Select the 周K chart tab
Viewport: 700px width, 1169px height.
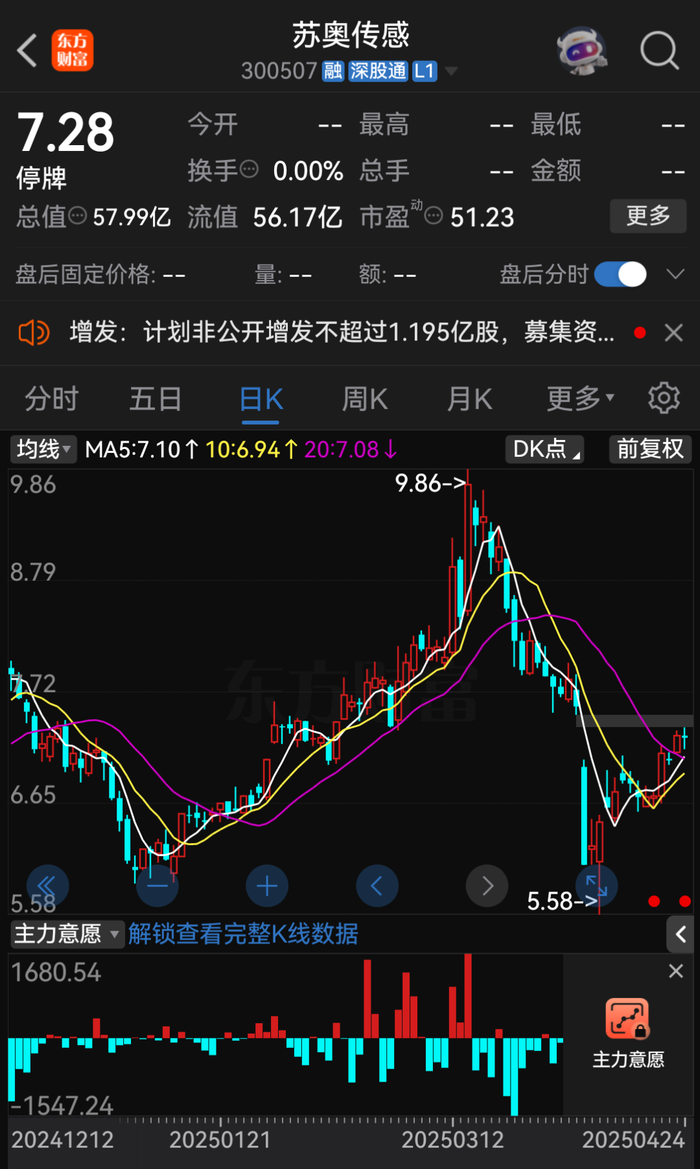(364, 399)
